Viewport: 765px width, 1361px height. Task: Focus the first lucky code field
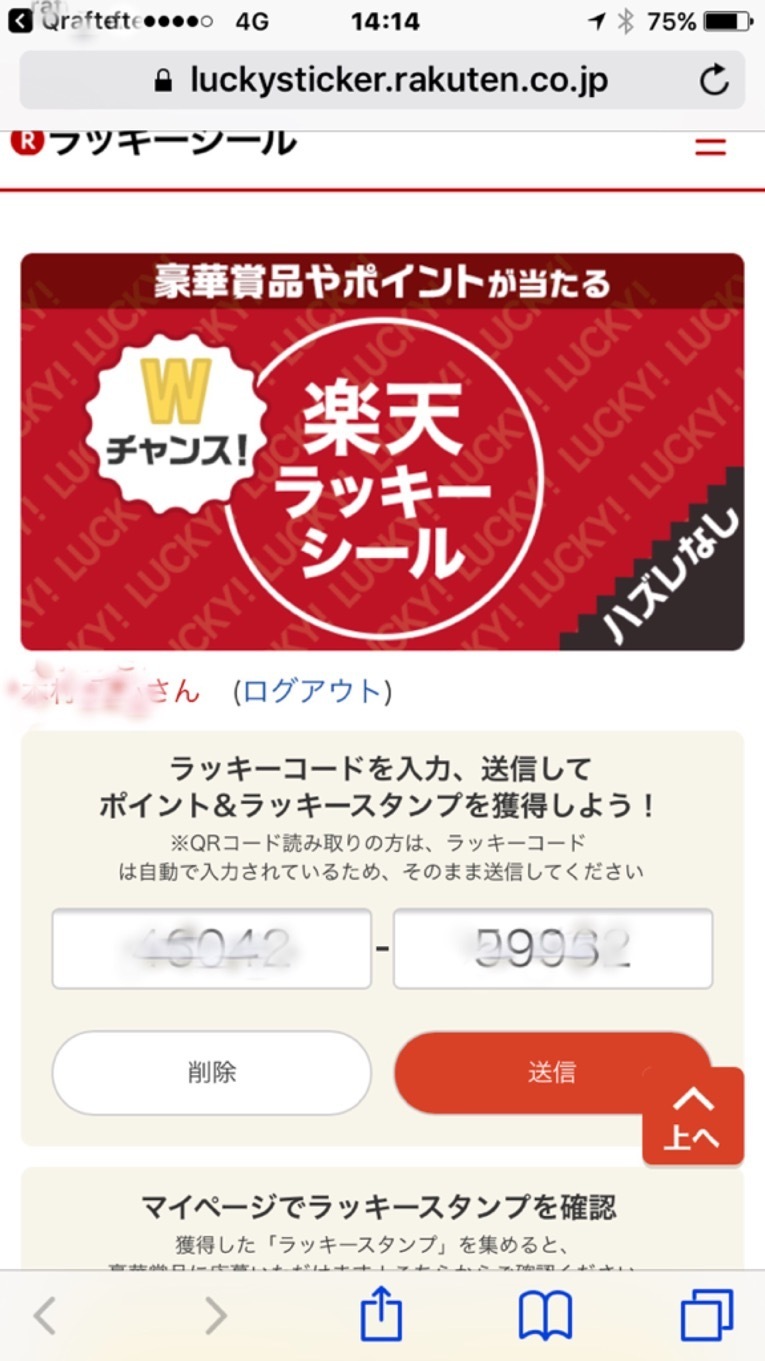pos(212,948)
